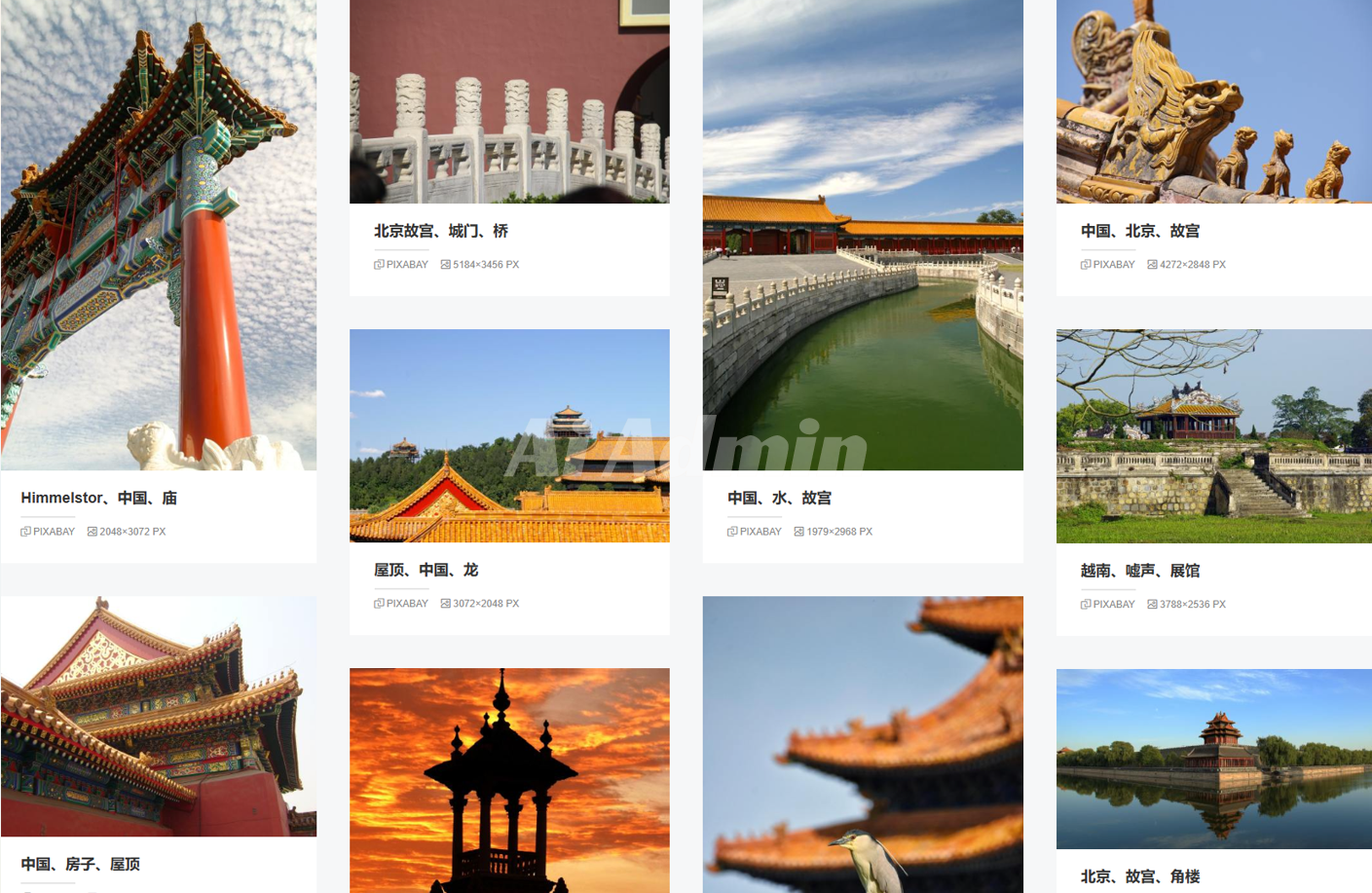Image resolution: width=1372 pixels, height=893 pixels.
Task: Select the 中国、房子、屋顶 photo card
Action: click(159, 716)
